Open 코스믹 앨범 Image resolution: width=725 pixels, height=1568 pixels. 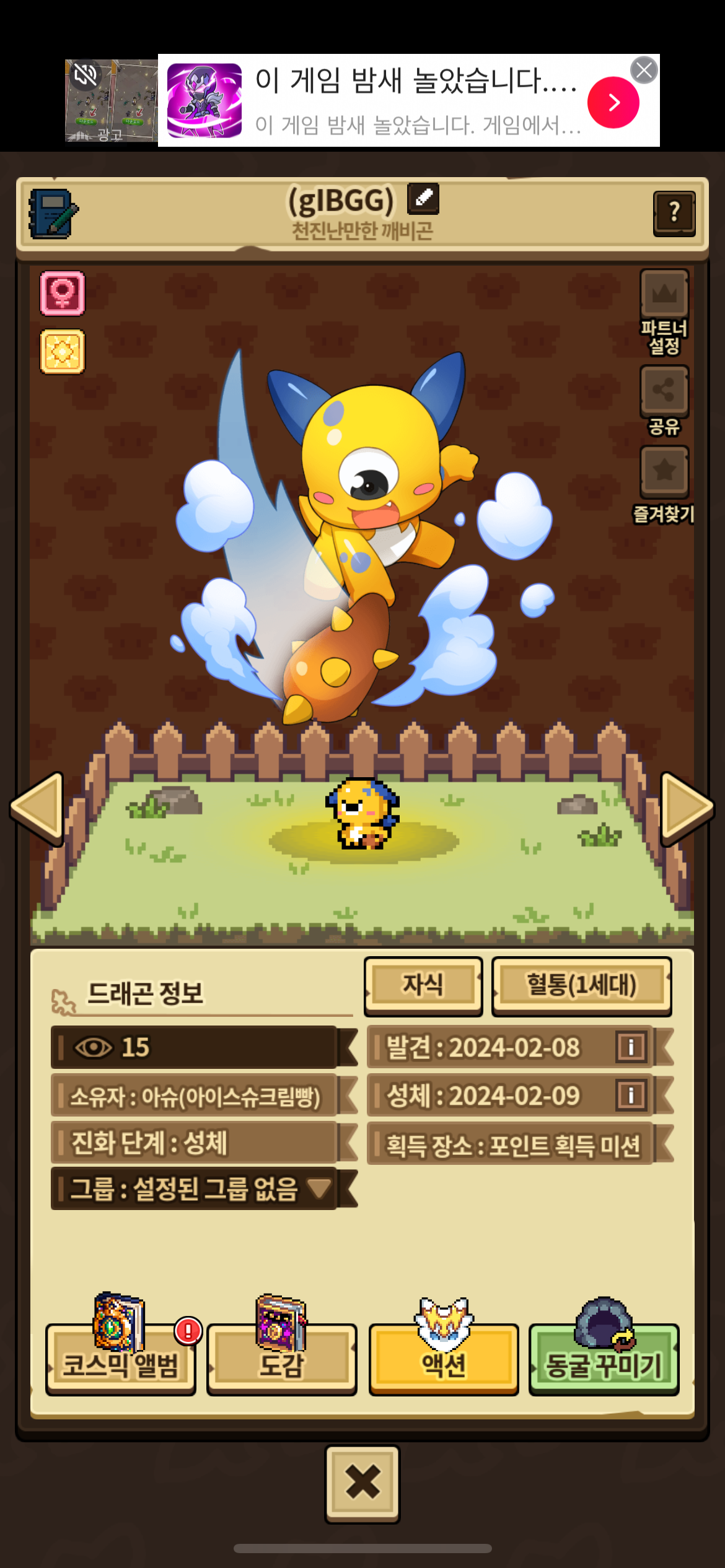(121, 1360)
